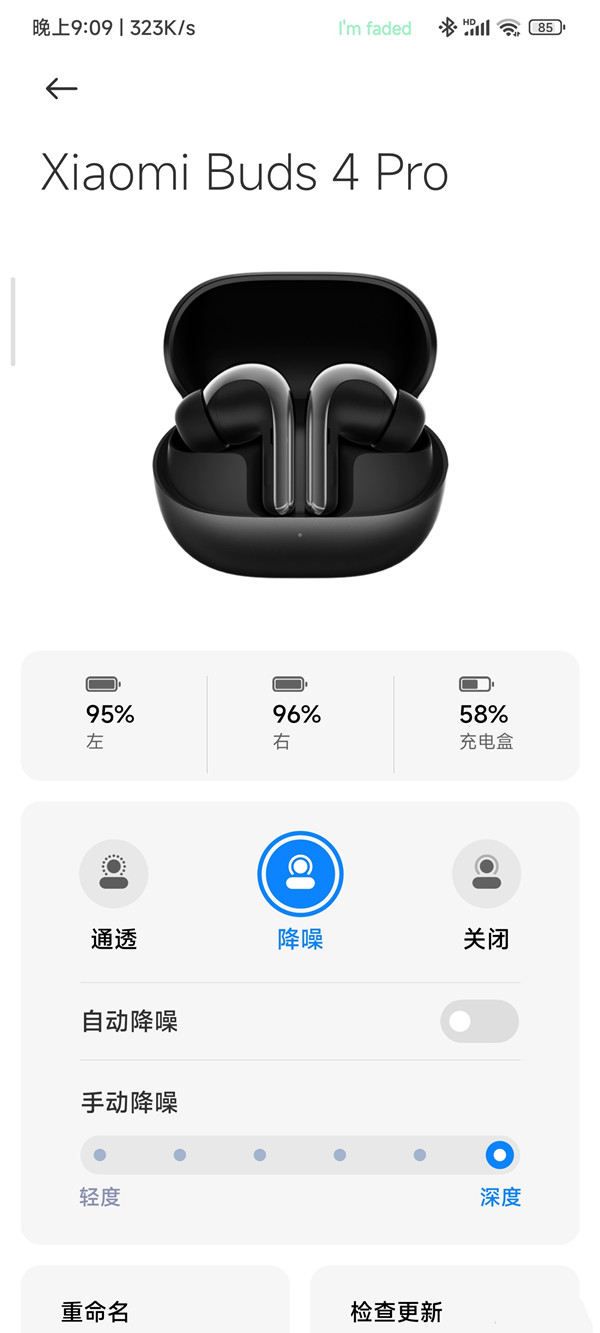Go back using the arrow icon
The image size is (600, 1333).
(x=61, y=89)
